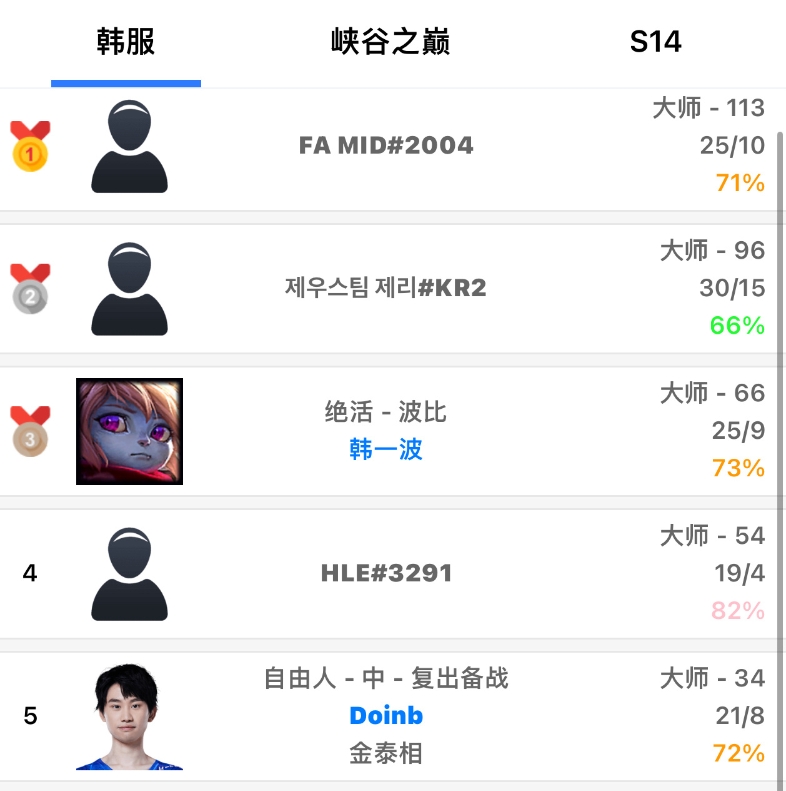Open the 제우스팀 제리#KR2 player row
The image size is (786, 791).
point(386,288)
